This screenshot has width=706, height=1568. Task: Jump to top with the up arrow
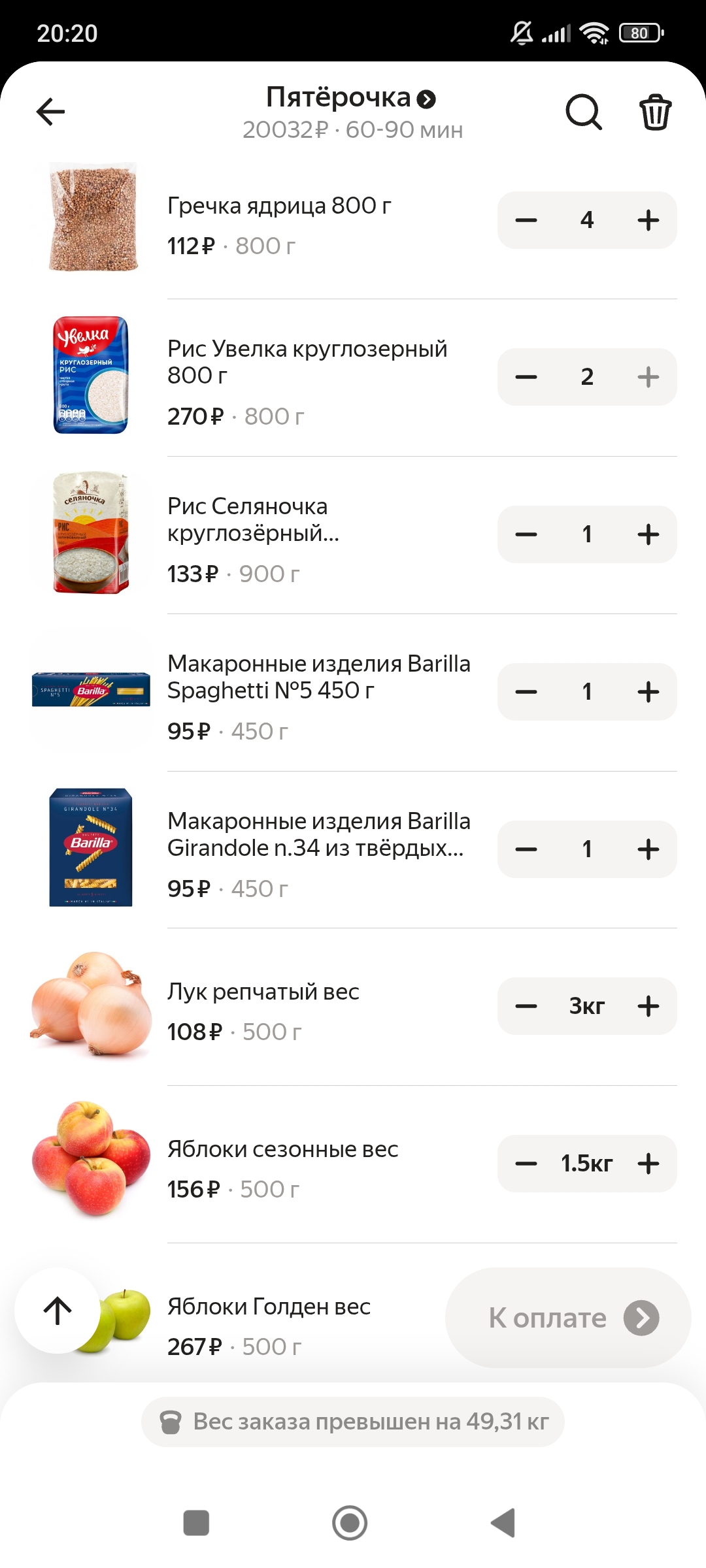(x=58, y=1311)
